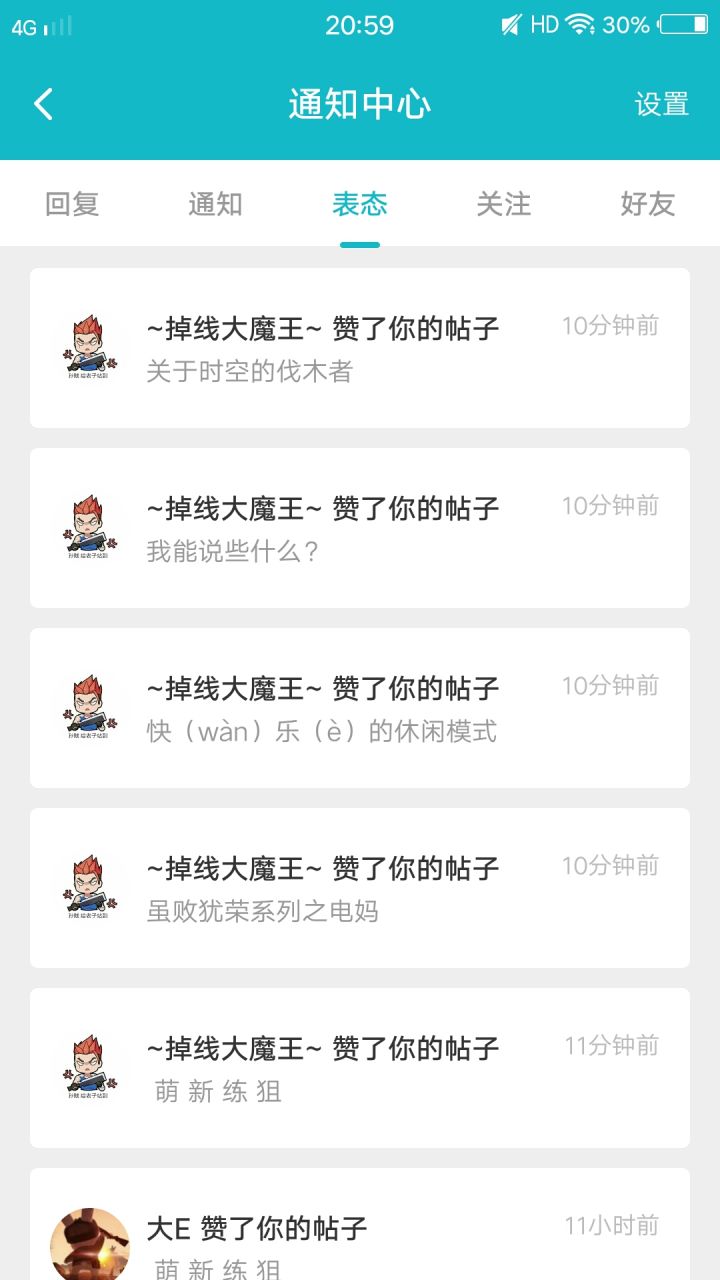The height and width of the screenshot is (1280, 720).
Task: Open the like notification for 关于时空的伐木者
Action: click(x=360, y=348)
